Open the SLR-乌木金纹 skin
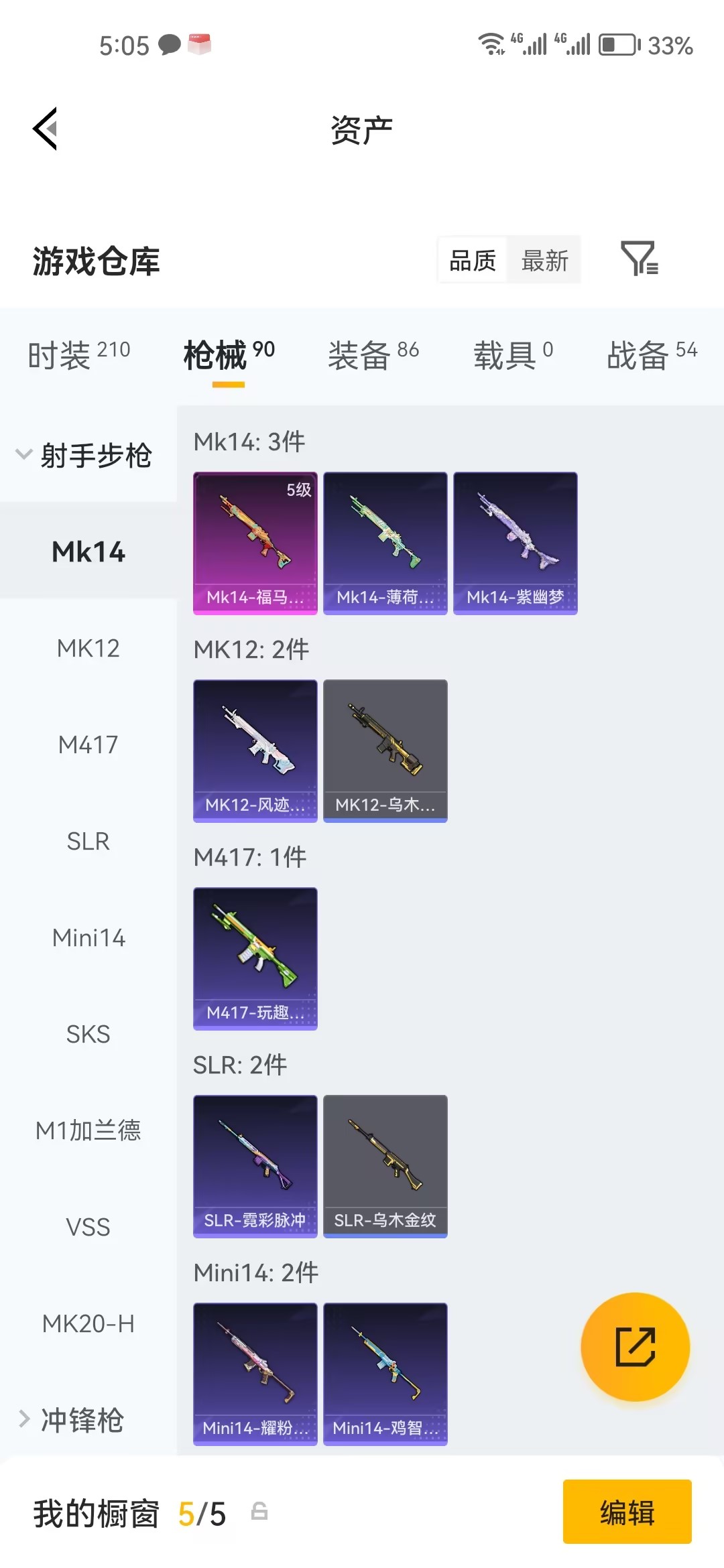The height and width of the screenshot is (1568, 724). 385,1166
